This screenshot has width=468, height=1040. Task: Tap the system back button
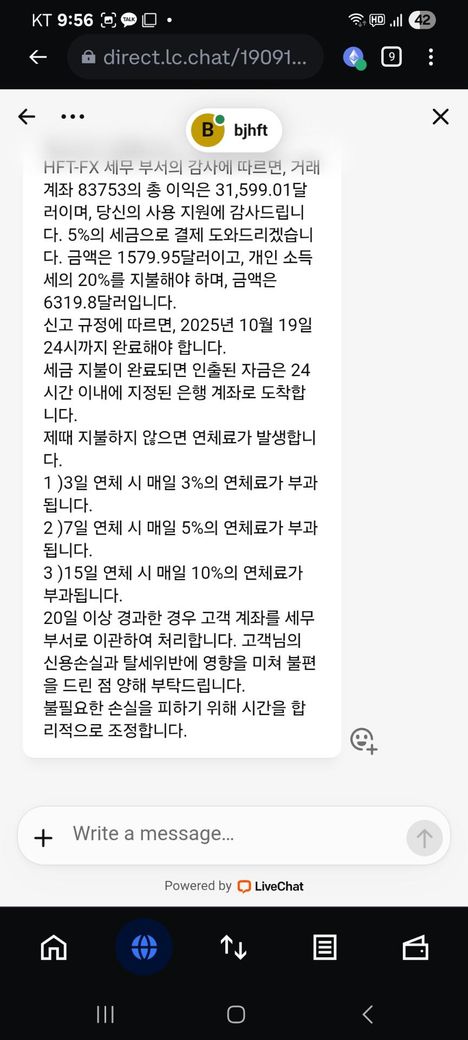tap(367, 1014)
